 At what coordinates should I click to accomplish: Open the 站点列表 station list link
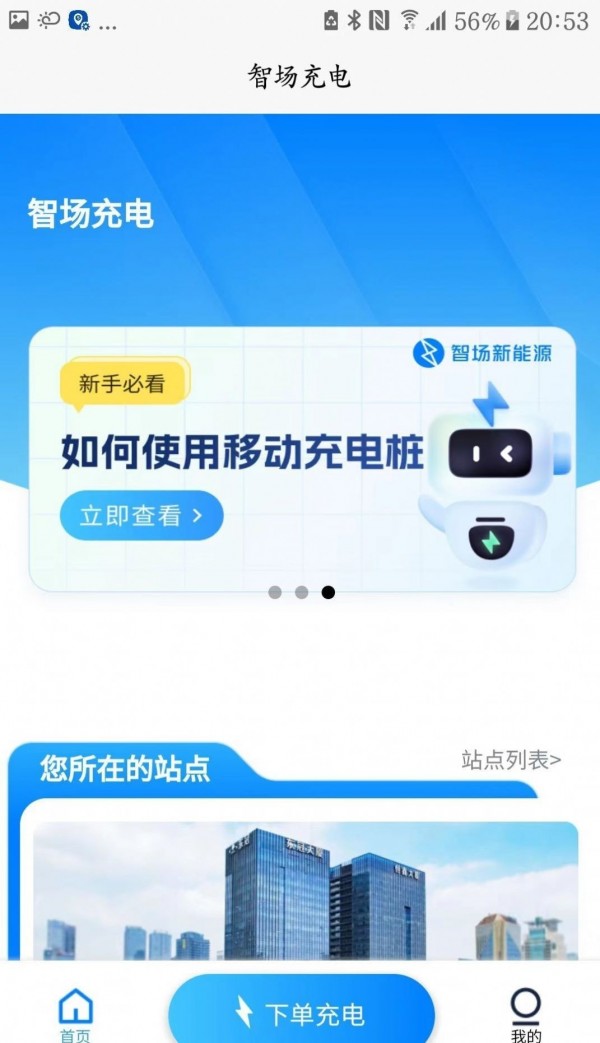(511, 760)
